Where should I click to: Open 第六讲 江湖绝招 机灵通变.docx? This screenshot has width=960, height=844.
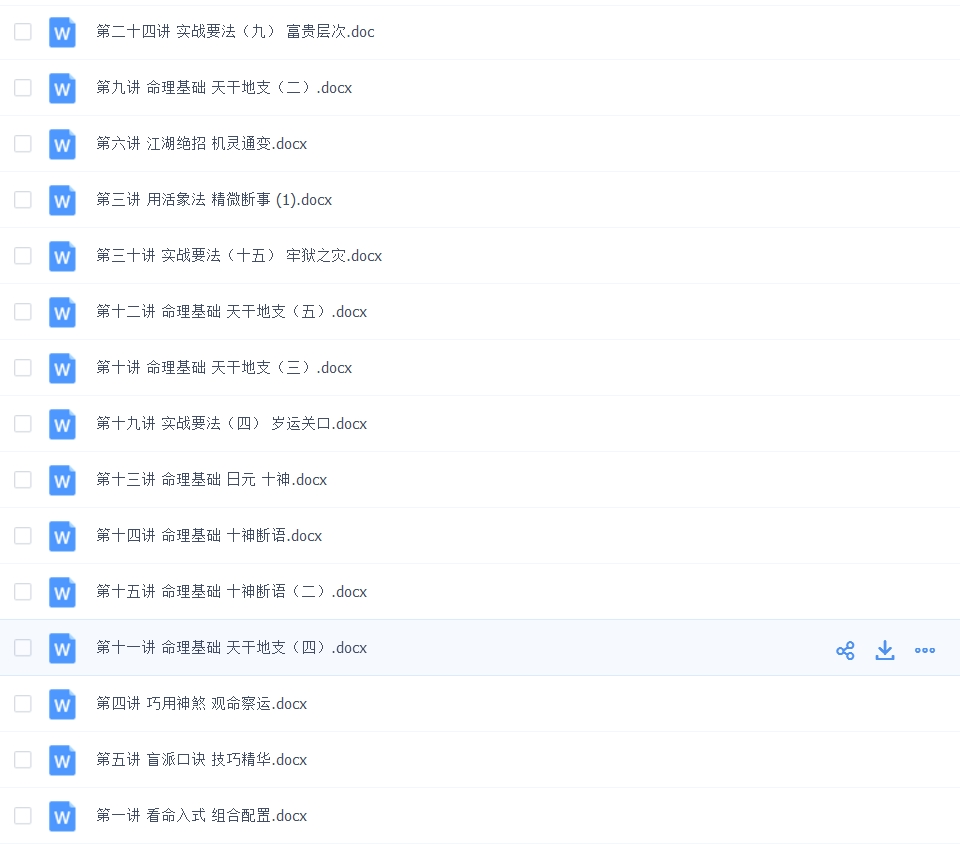[x=201, y=144]
